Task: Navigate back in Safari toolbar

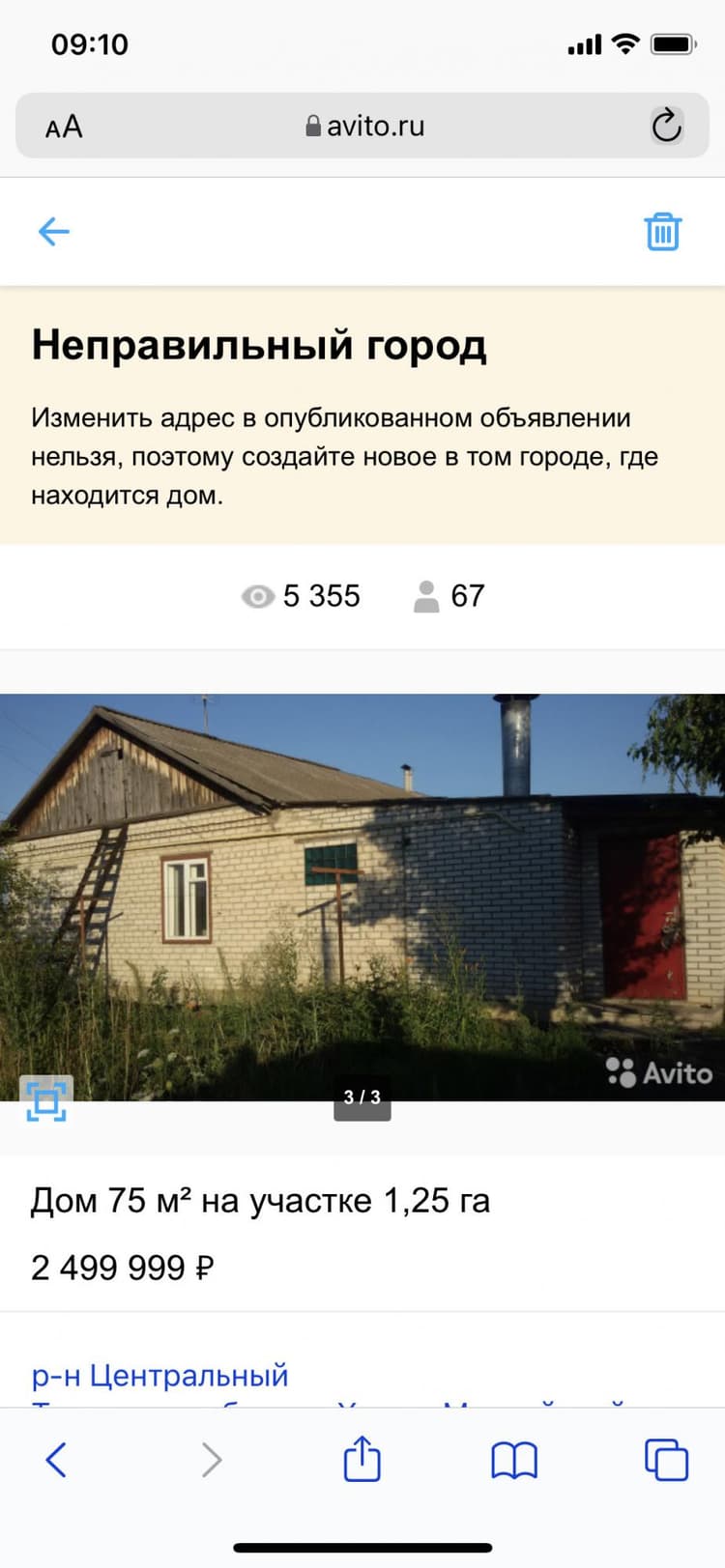Action: coord(57,1460)
